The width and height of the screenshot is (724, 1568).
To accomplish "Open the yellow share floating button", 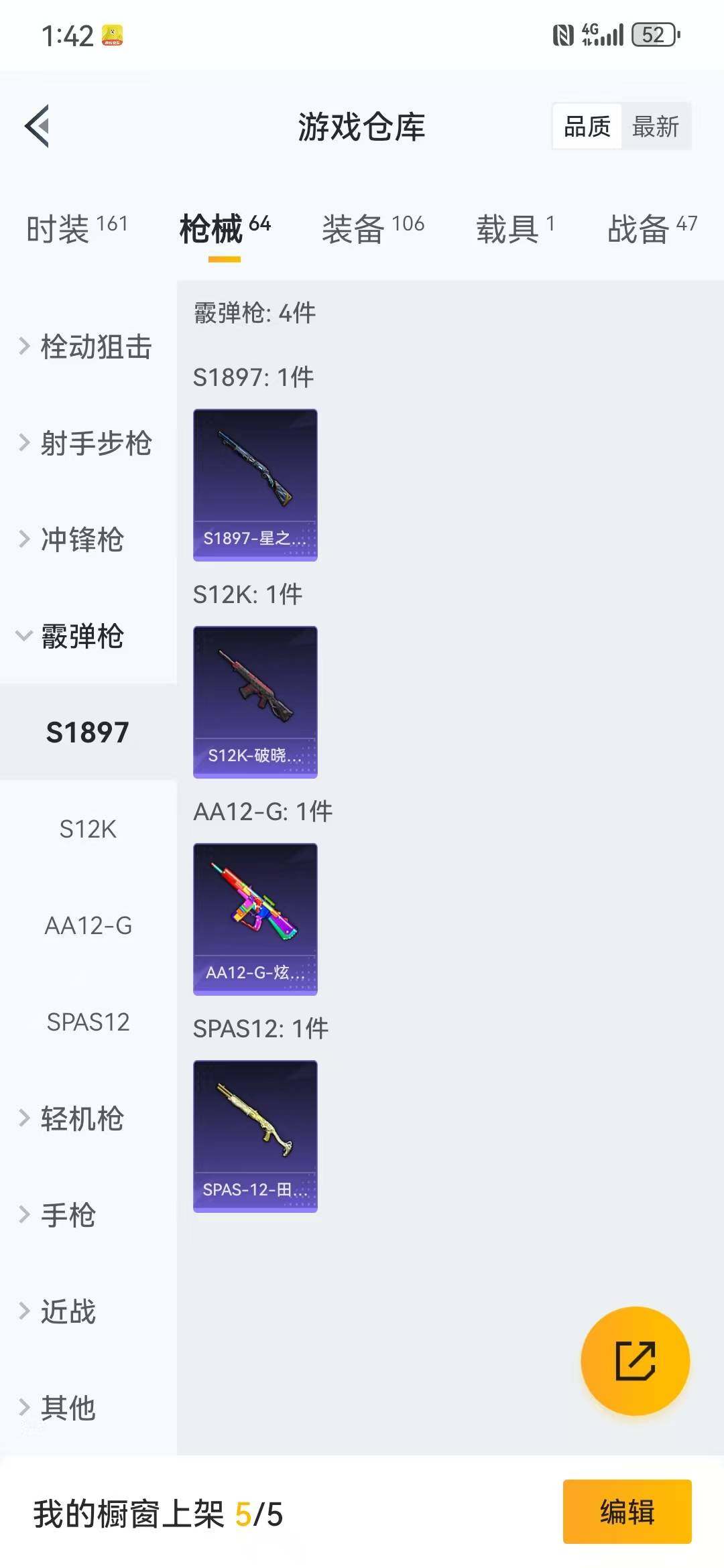I will pos(634,1360).
